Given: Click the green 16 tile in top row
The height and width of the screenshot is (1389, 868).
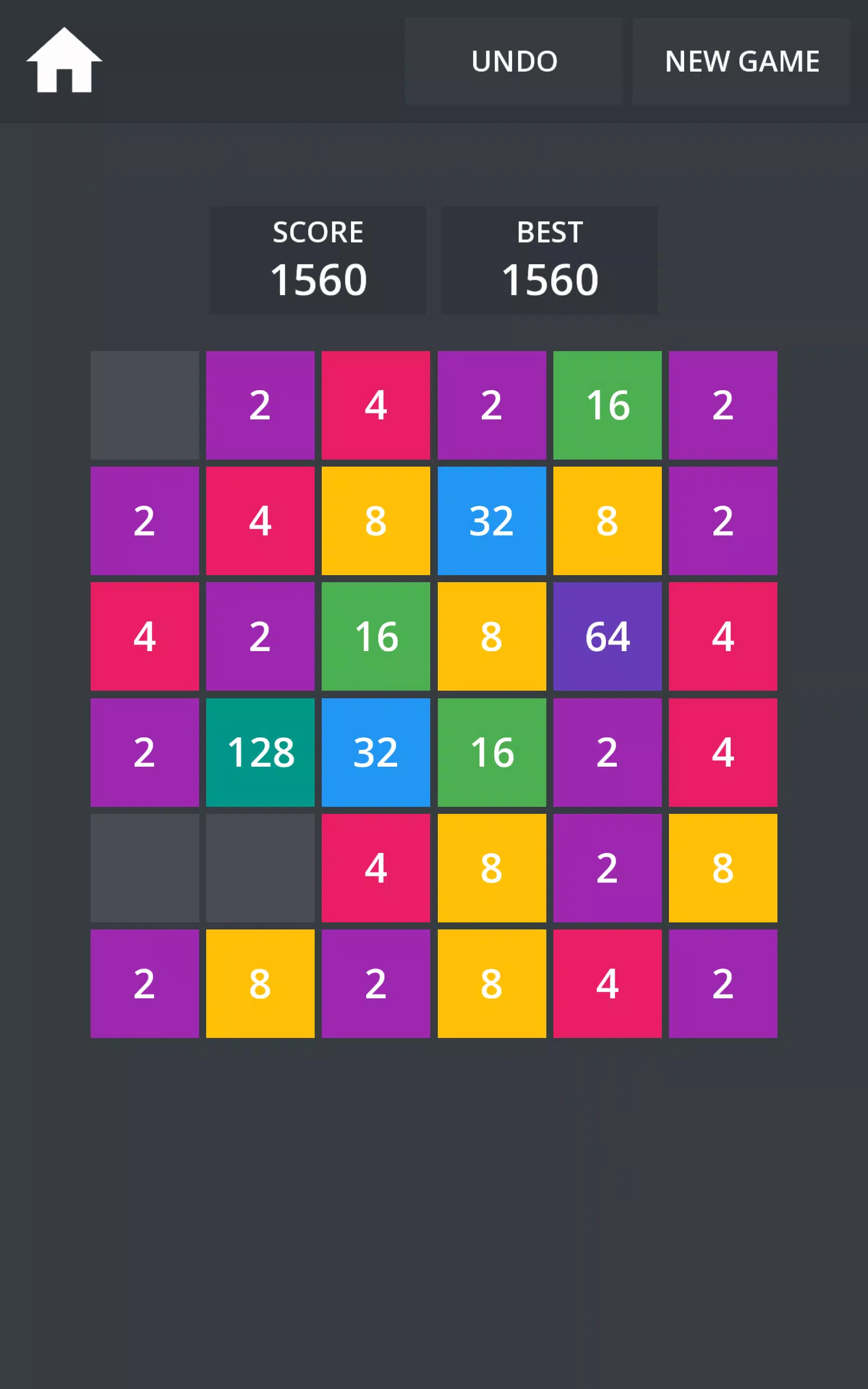Looking at the screenshot, I should (608, 406).
